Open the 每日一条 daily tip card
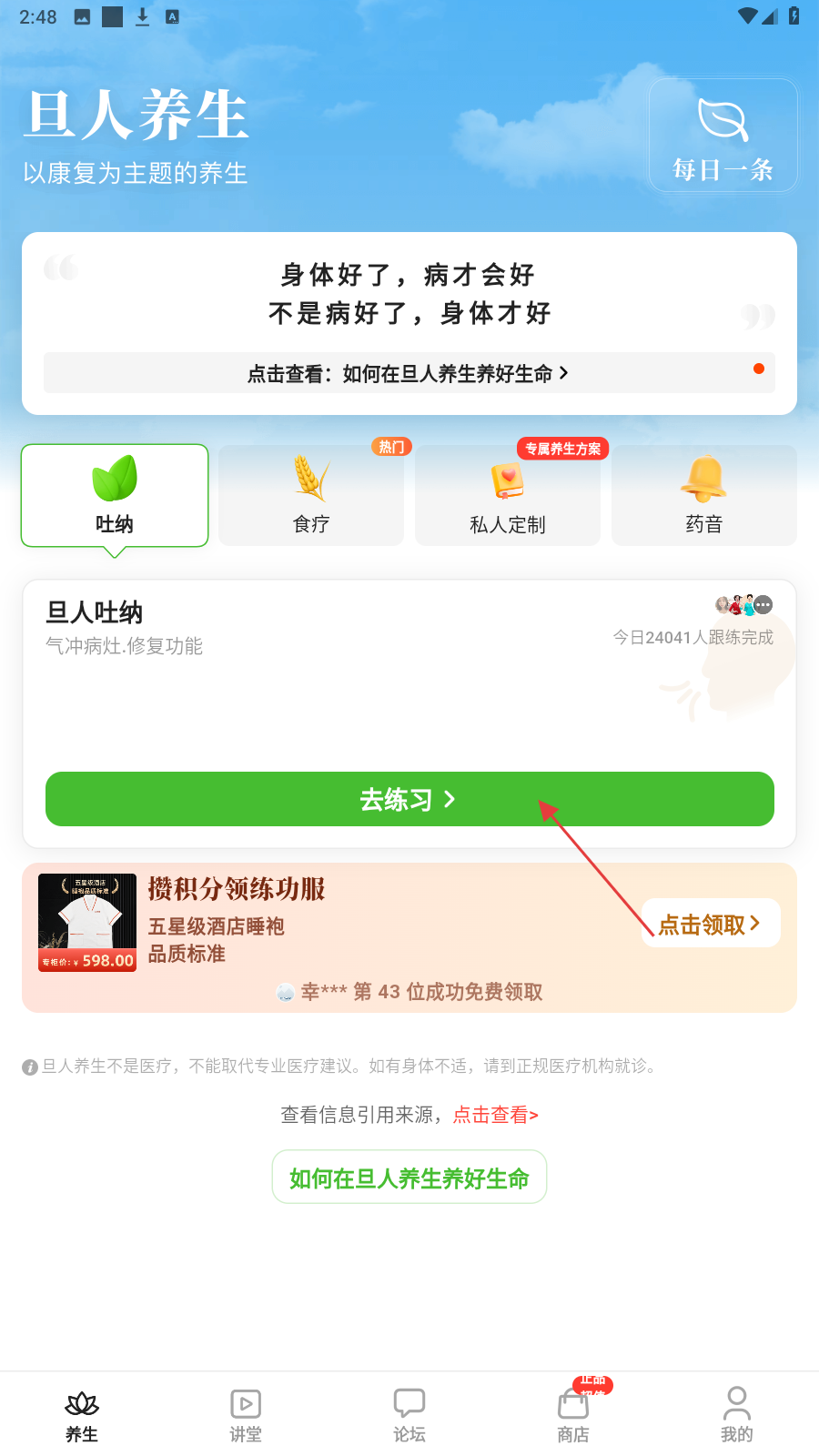 click(723, 136)
